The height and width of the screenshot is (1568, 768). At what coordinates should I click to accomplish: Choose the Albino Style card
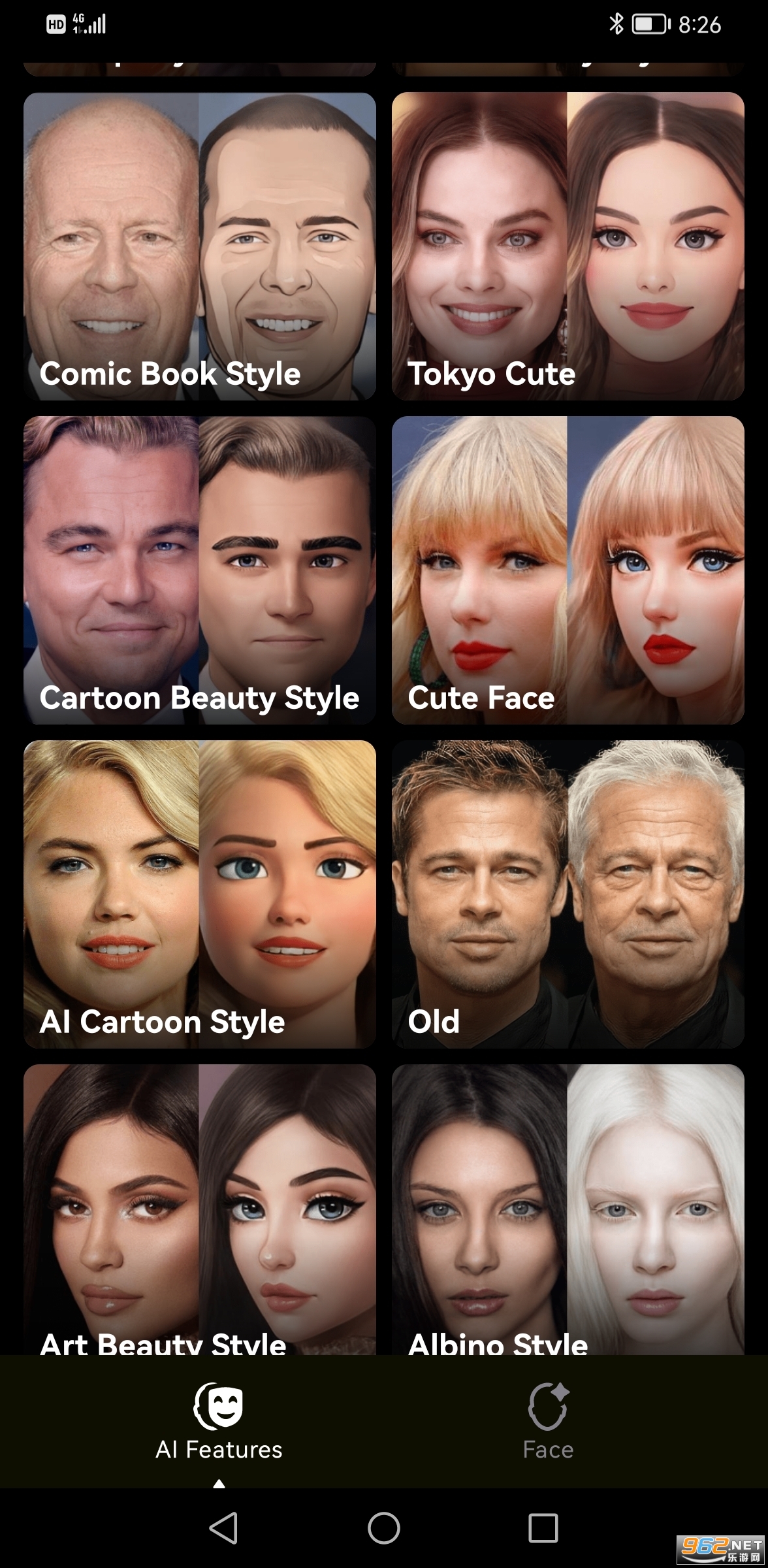click(568, 1209)
